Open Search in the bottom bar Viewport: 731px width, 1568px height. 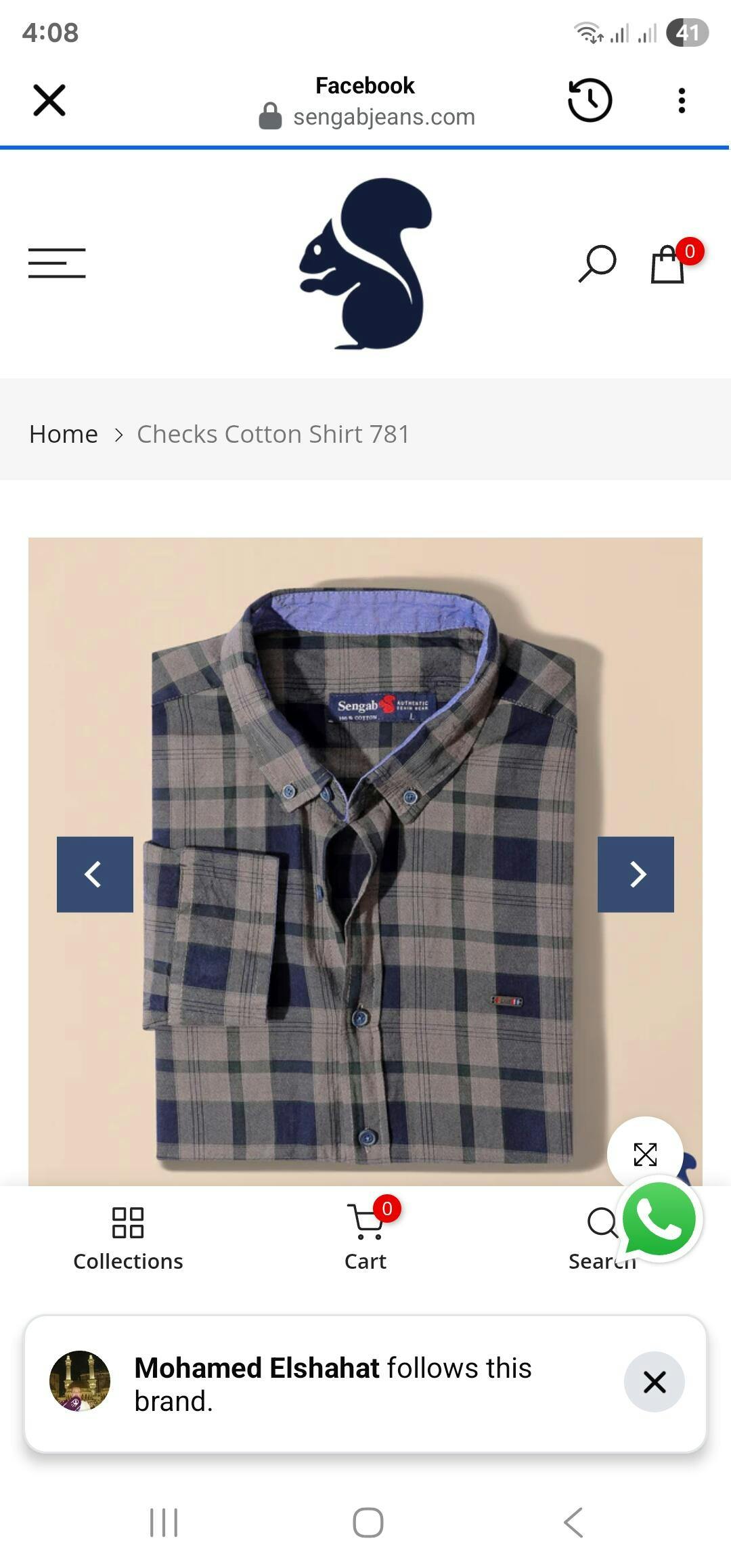tap(602, 1238)
